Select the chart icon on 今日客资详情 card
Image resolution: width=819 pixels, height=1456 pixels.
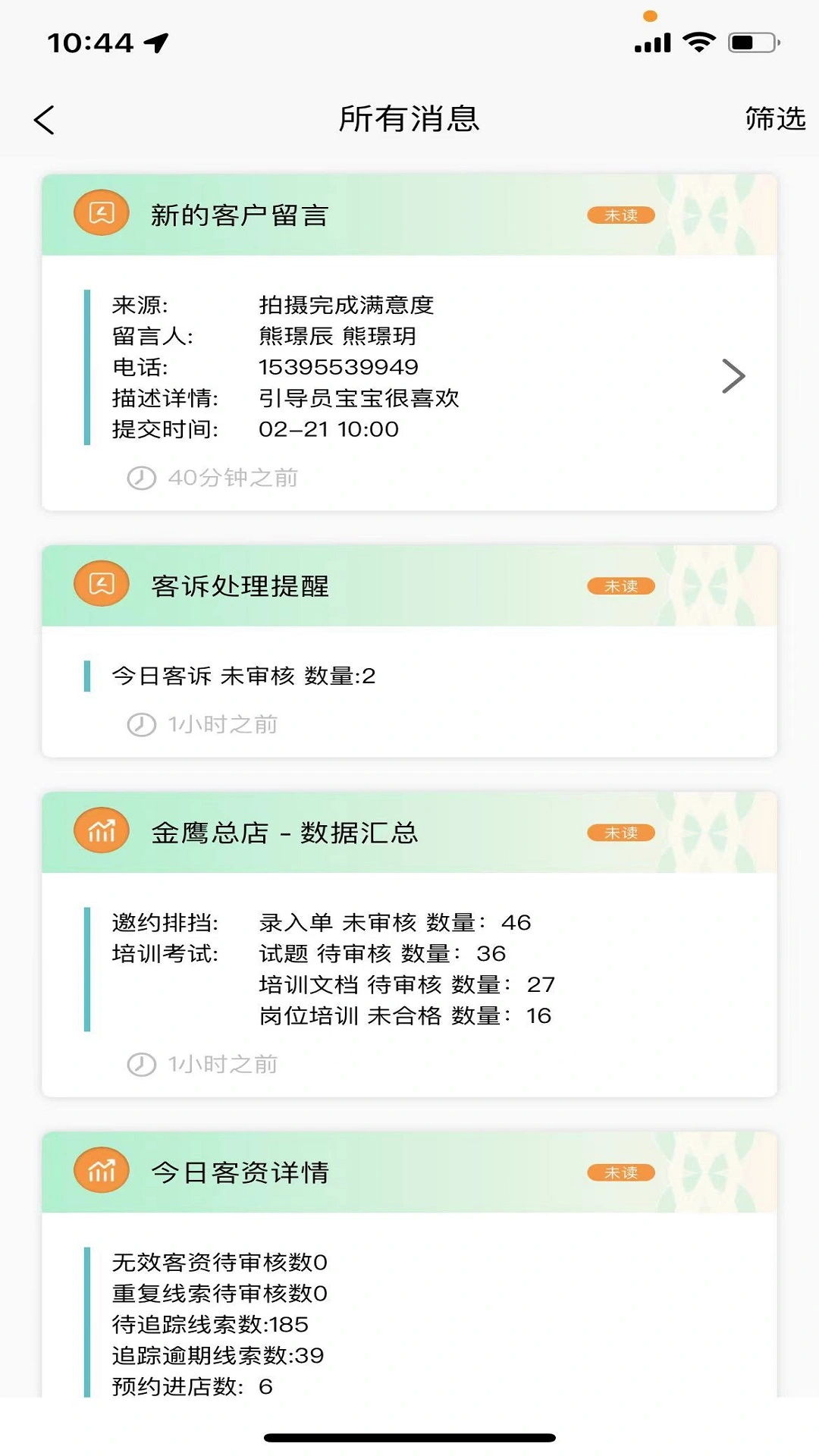pyautogui.click(x=100, y=1171)
